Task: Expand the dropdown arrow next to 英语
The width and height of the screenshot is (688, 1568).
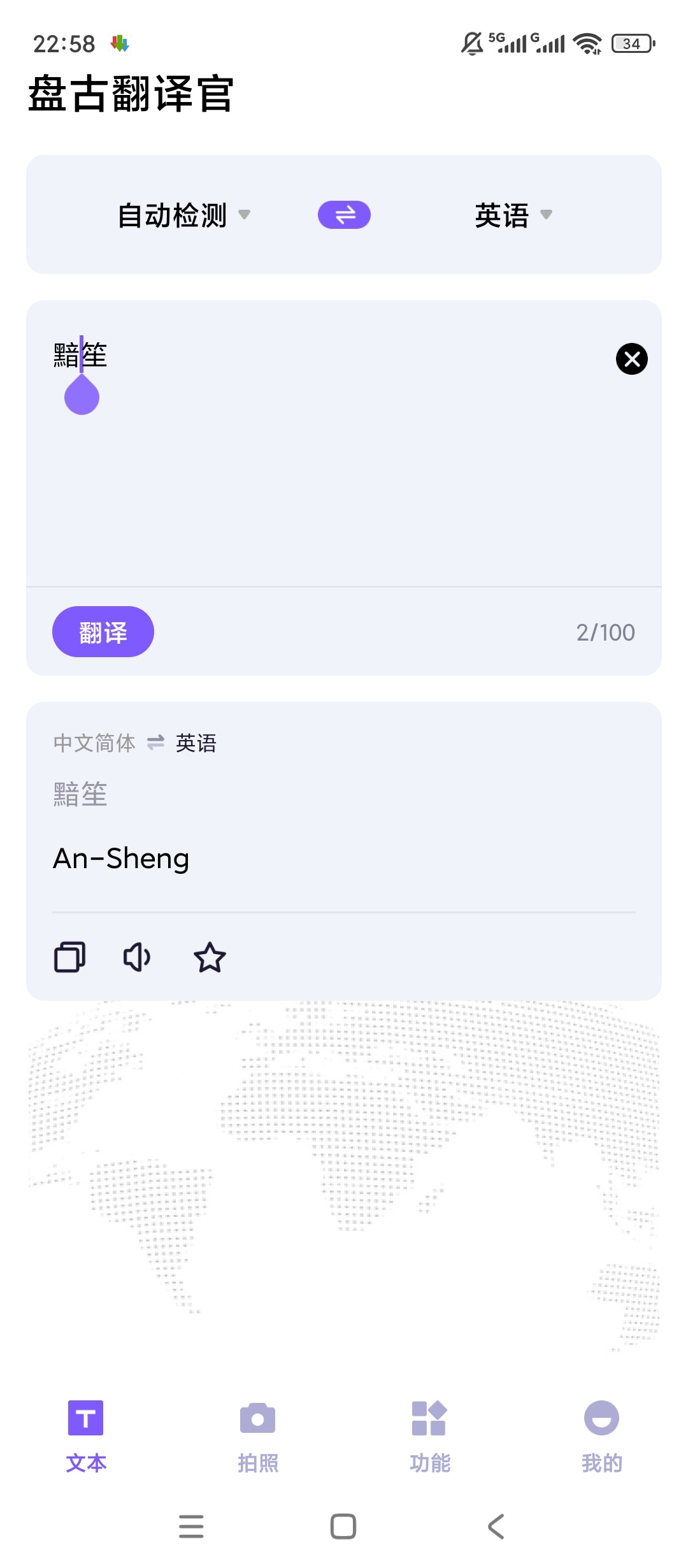Action: point(547,217)
